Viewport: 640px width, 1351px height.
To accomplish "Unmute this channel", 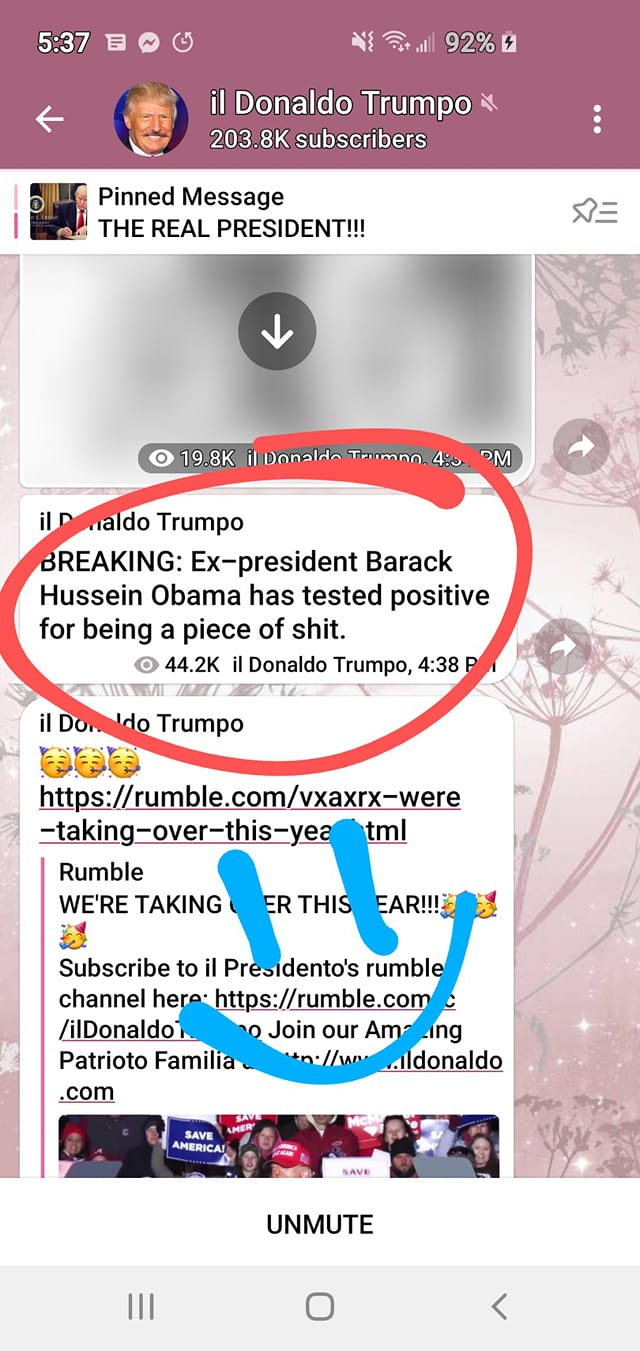I will tap(320, 1224).
